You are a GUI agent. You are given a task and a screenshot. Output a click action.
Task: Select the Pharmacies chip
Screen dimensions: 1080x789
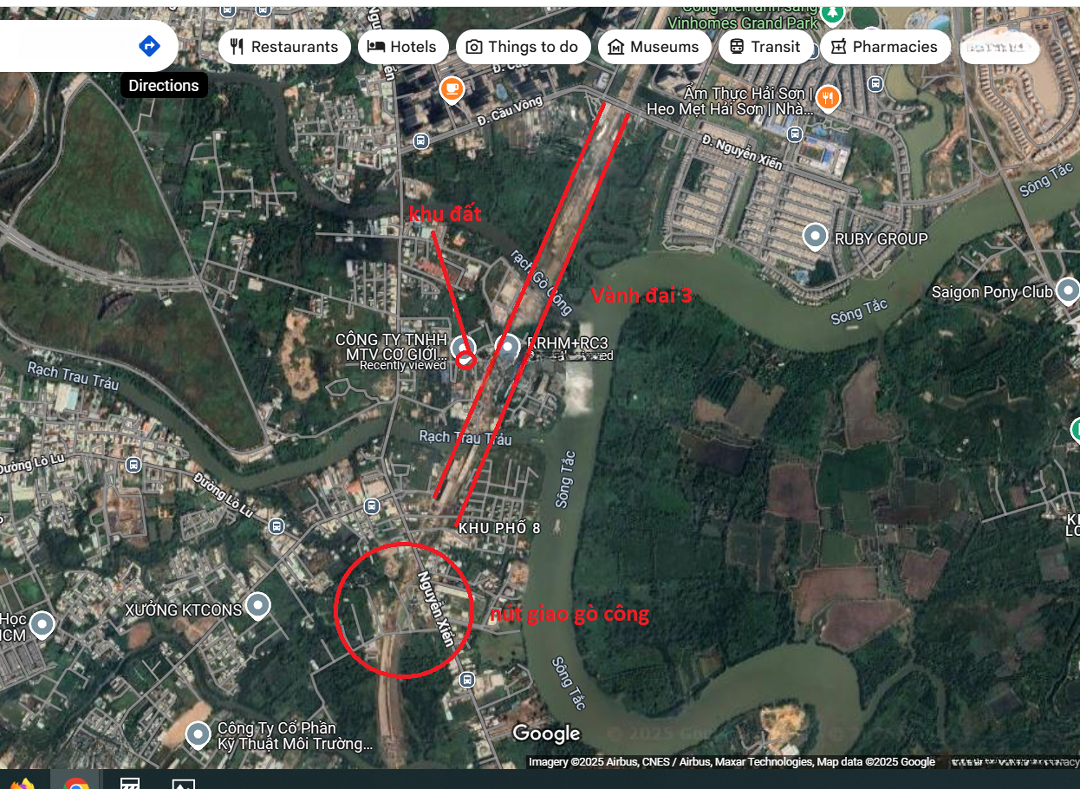pyautogui.click(x=884, y=47)
